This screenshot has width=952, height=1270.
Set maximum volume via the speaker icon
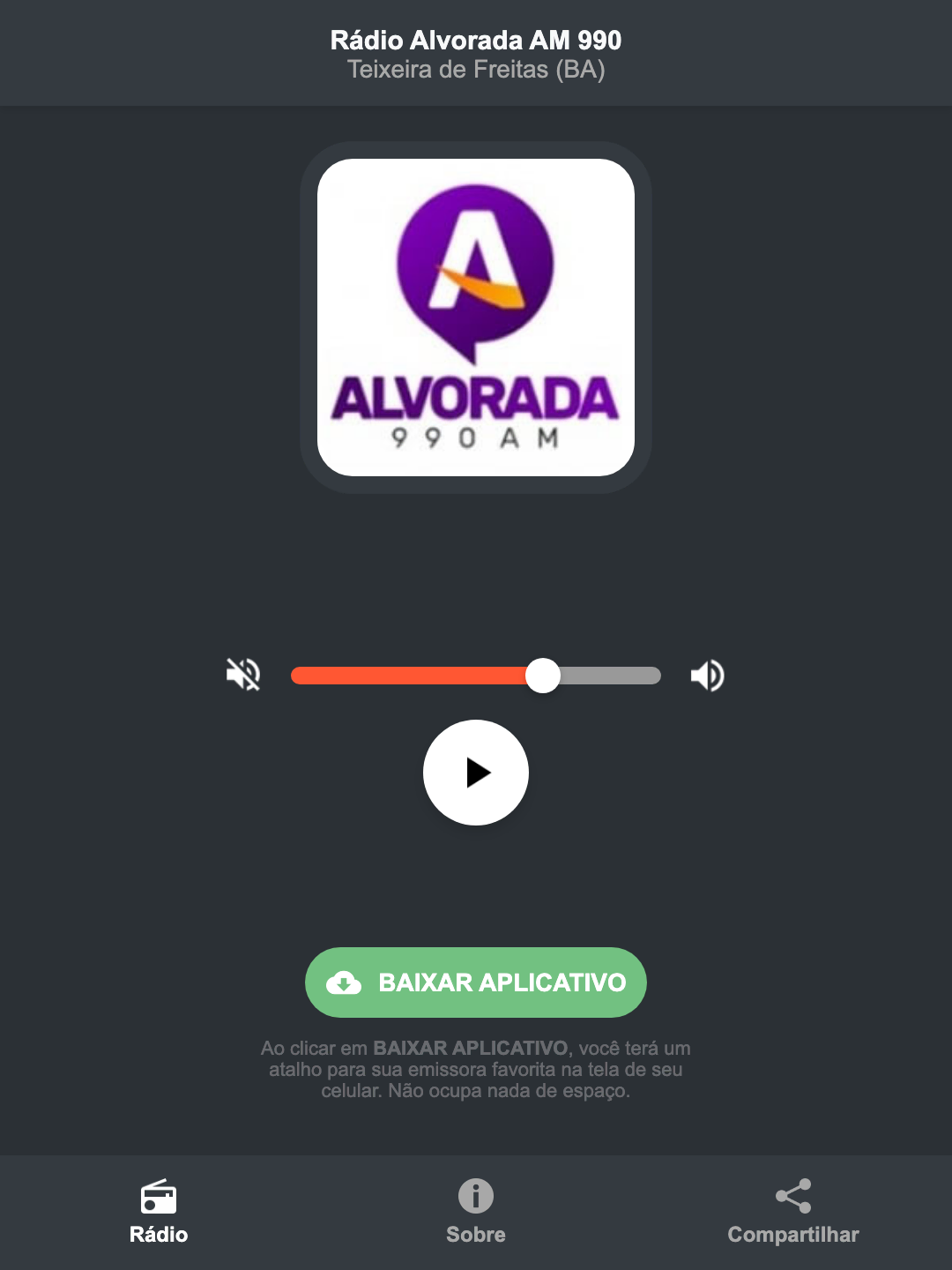point(707,675)
